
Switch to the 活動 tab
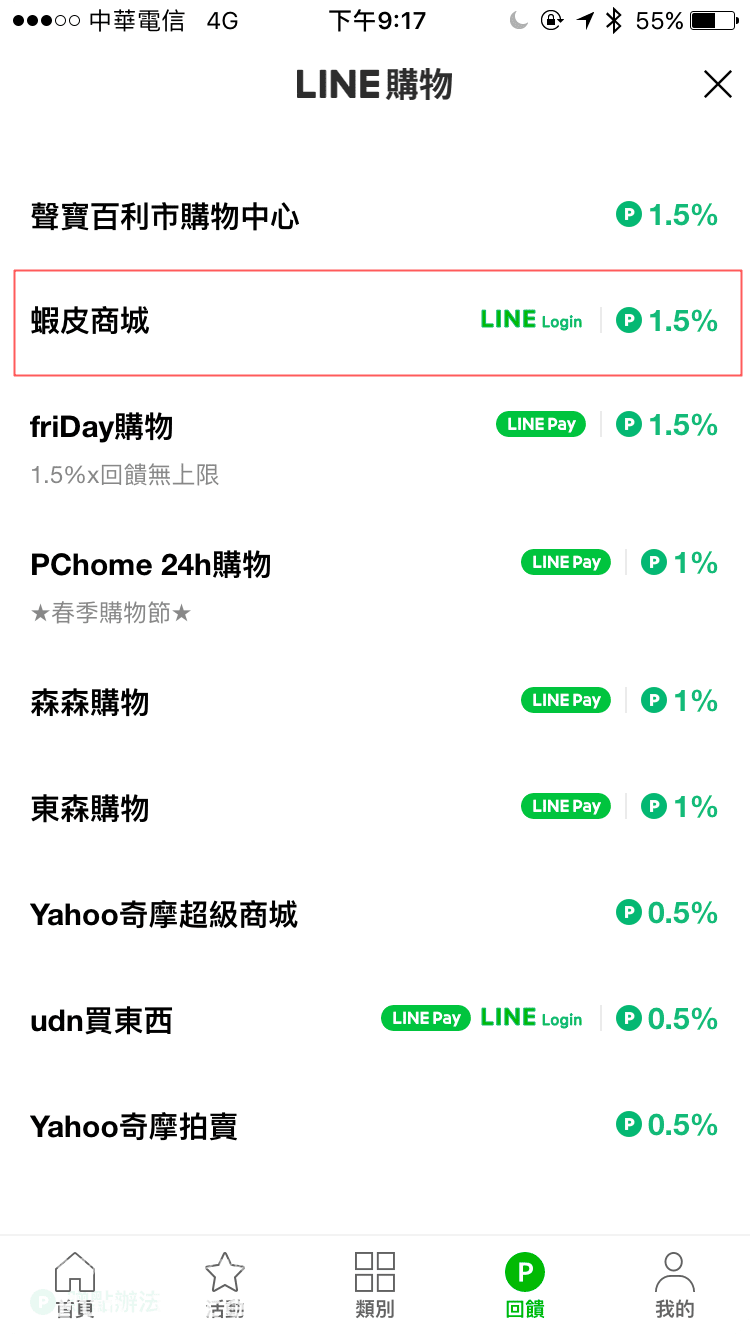(x=225, y=1285)
